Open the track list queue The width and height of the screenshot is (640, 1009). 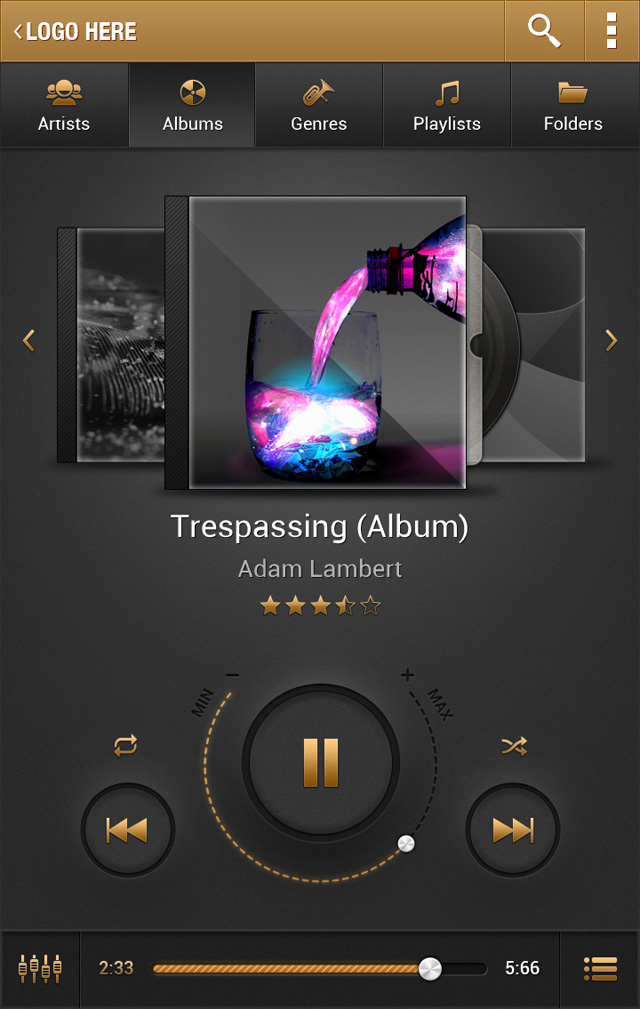(600, 968)
